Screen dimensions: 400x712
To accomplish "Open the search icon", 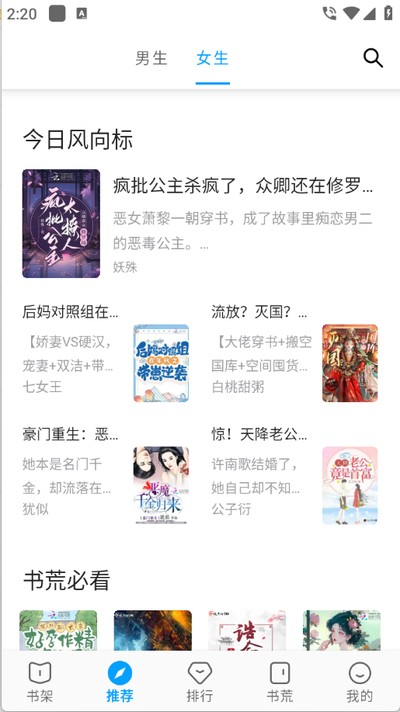I will (373, 58).
